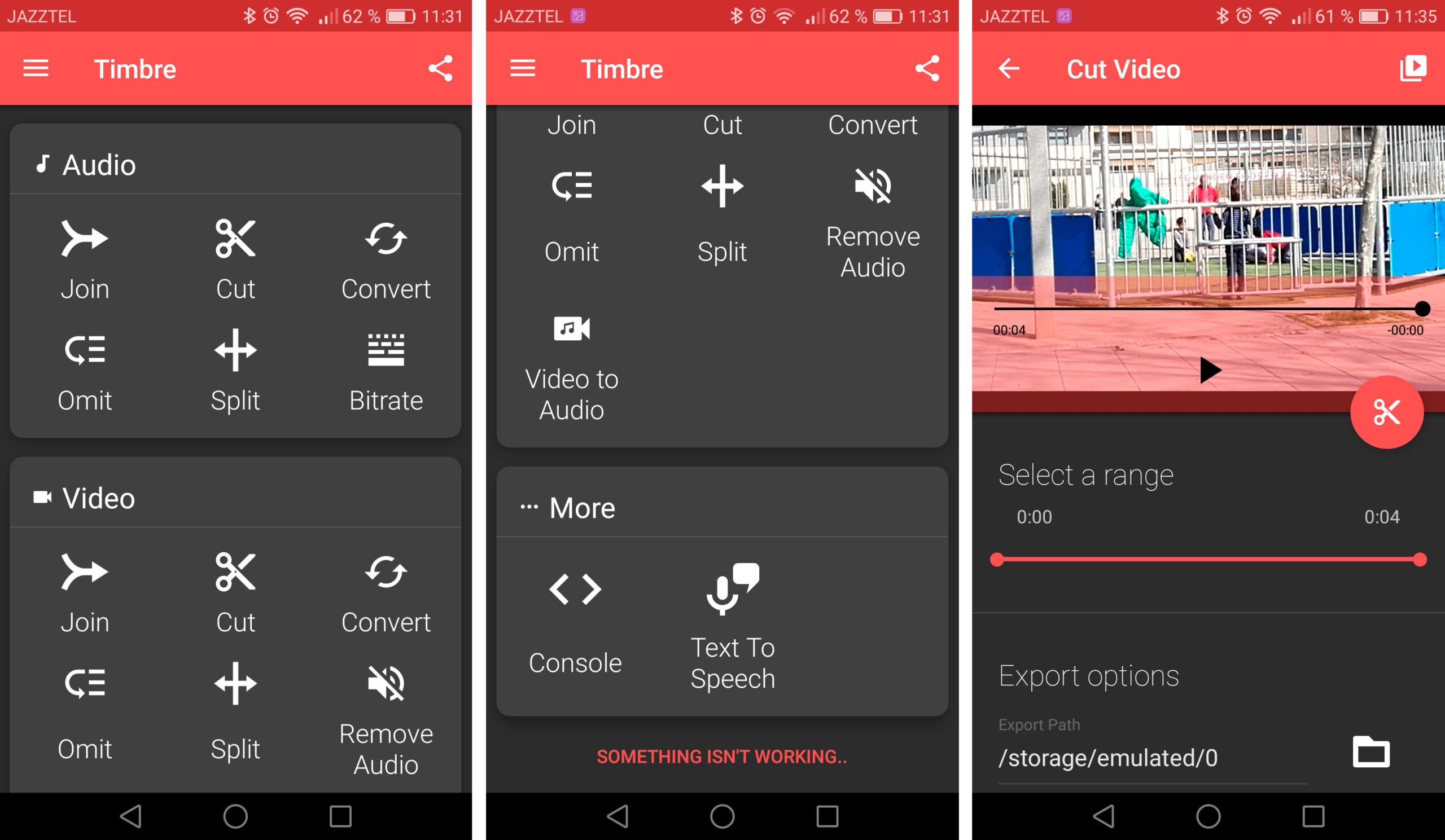Open Cut tool in Audio section
The height and width of the screenshot is (840, 1445).
tap(235, 259)
